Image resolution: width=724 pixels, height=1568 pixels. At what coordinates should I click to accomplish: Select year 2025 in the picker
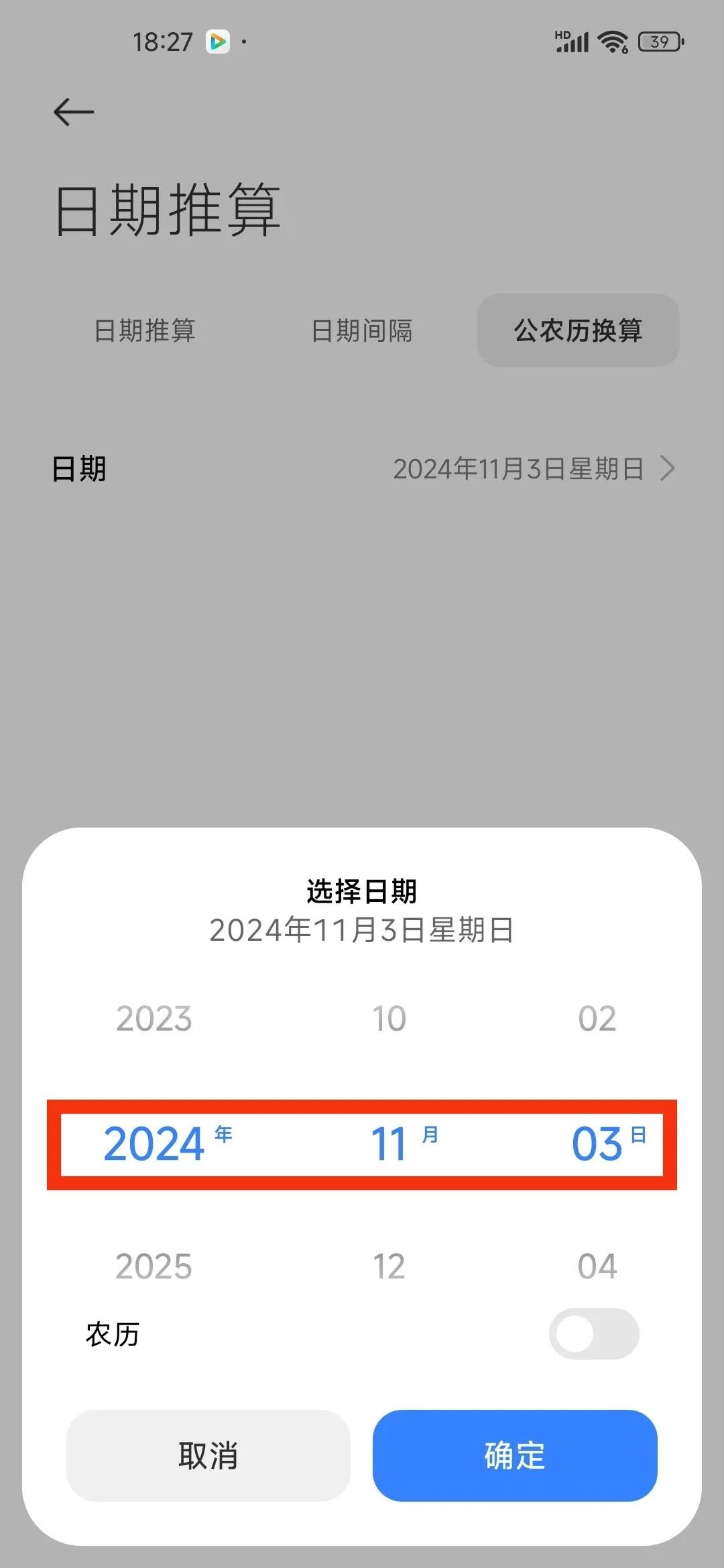point(154,1266)
